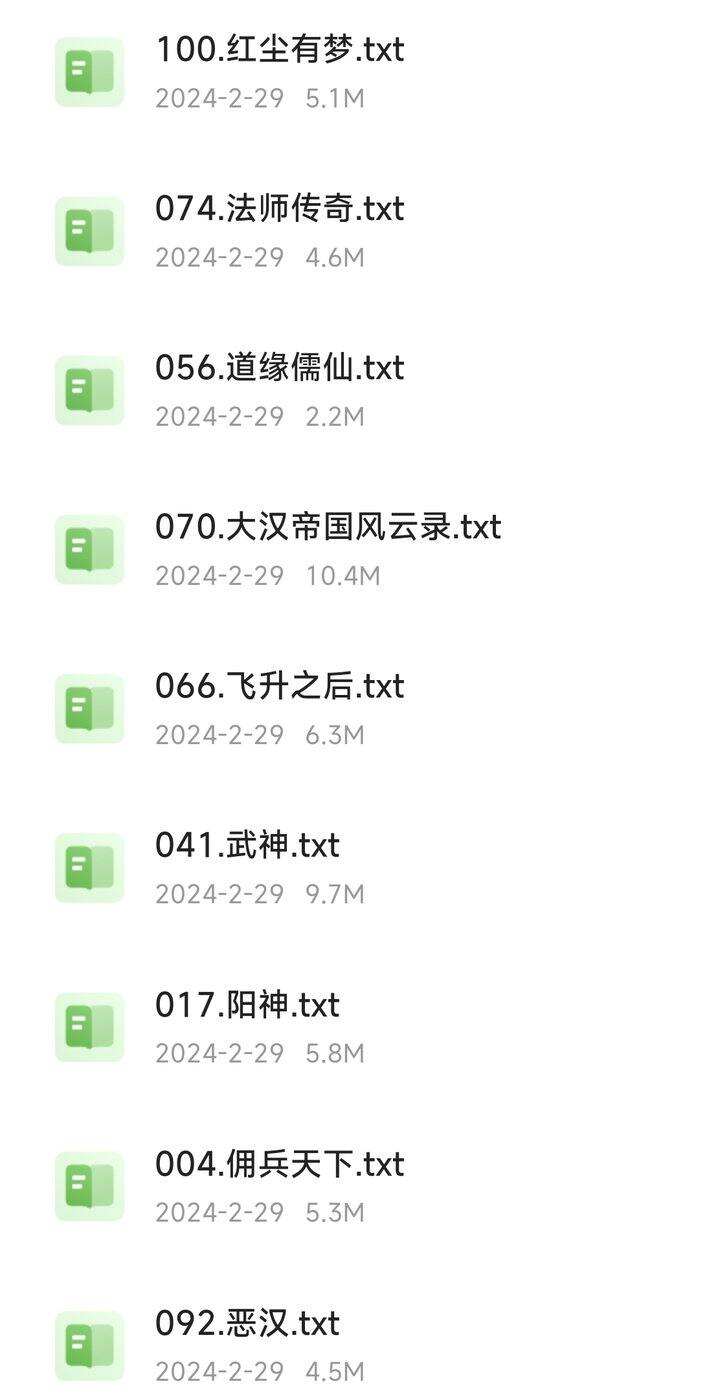Open 004.佣兵天下.txt
720x1397 pixels.
click(360, 1185)
